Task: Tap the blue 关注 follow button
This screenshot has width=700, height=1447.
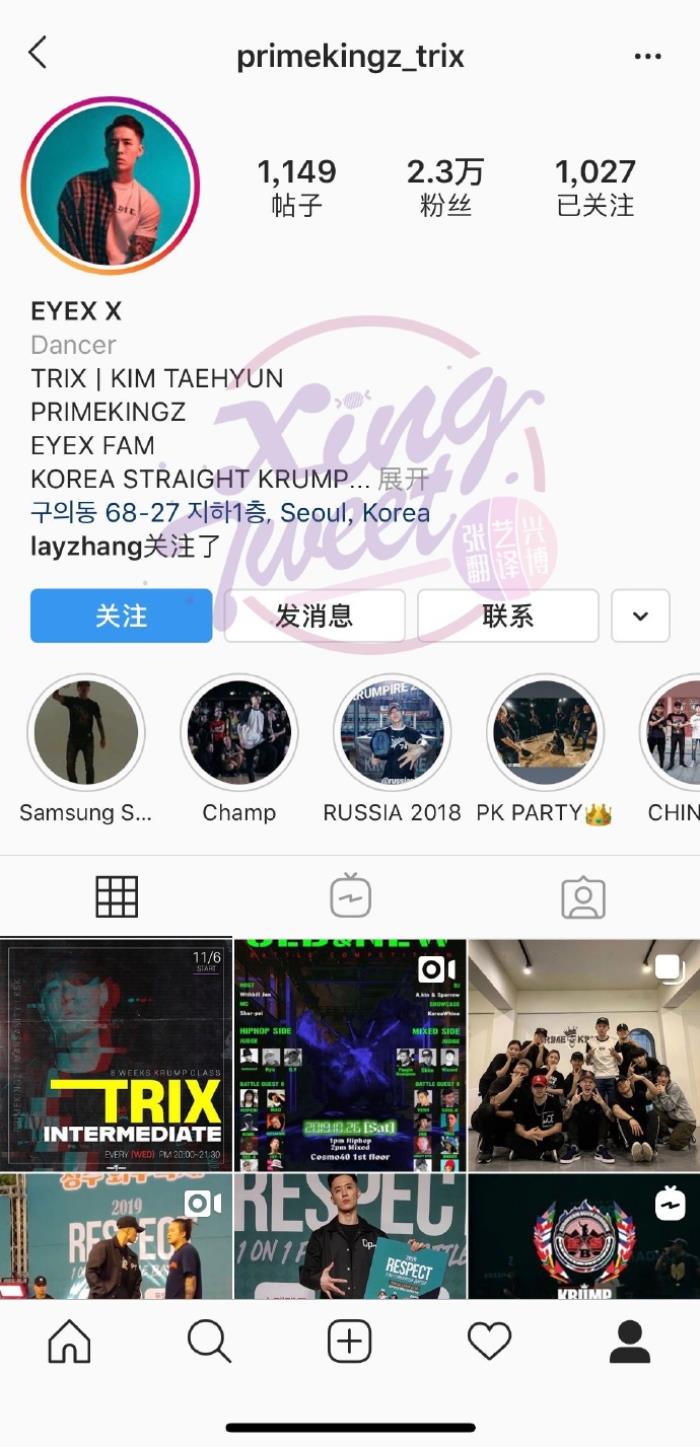Action: pos(121,615)
